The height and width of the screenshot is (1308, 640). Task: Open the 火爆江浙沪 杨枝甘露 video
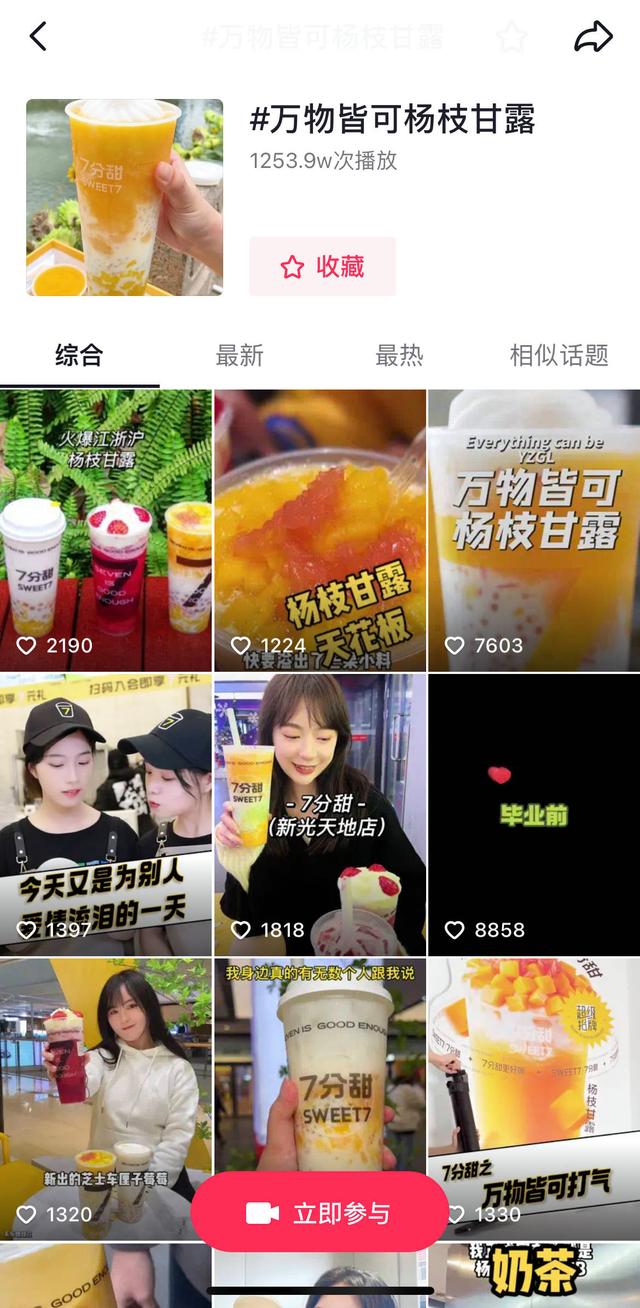(105, 530)
